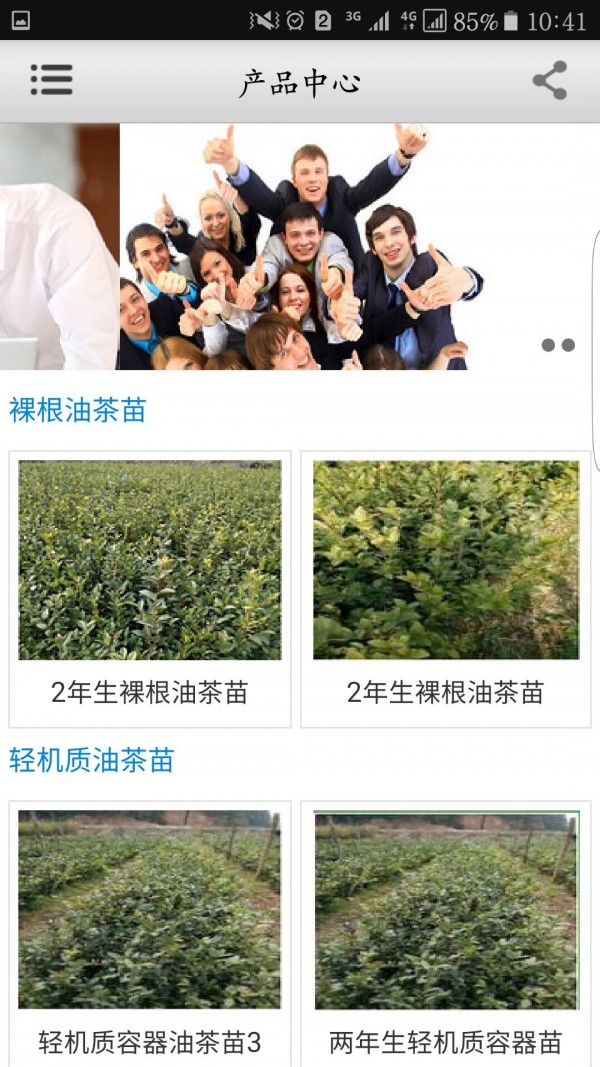Open the 裸根油茶苗 category link
Image resolution: width=600 pixels, height=1067 pixels.
coord(78,410)
